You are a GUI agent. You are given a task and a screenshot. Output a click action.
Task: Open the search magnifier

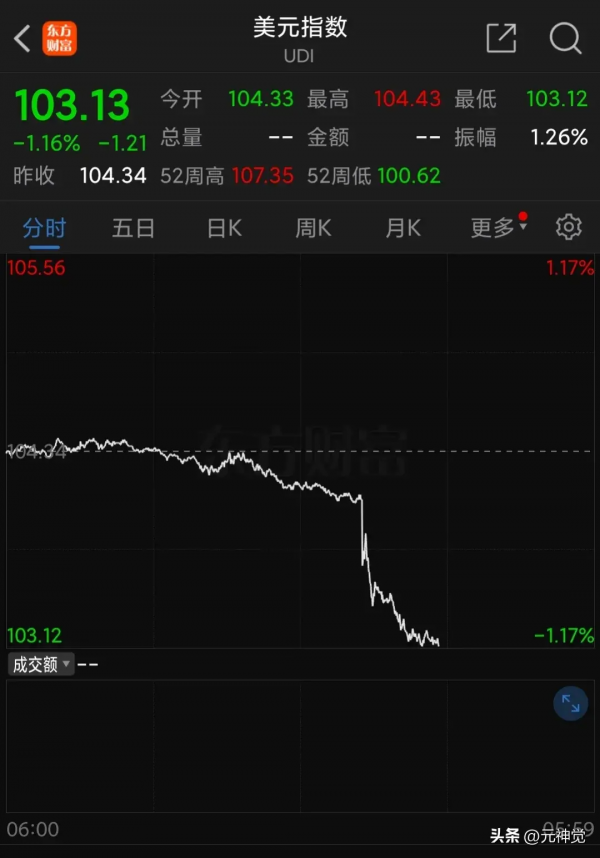pos(565,38)
